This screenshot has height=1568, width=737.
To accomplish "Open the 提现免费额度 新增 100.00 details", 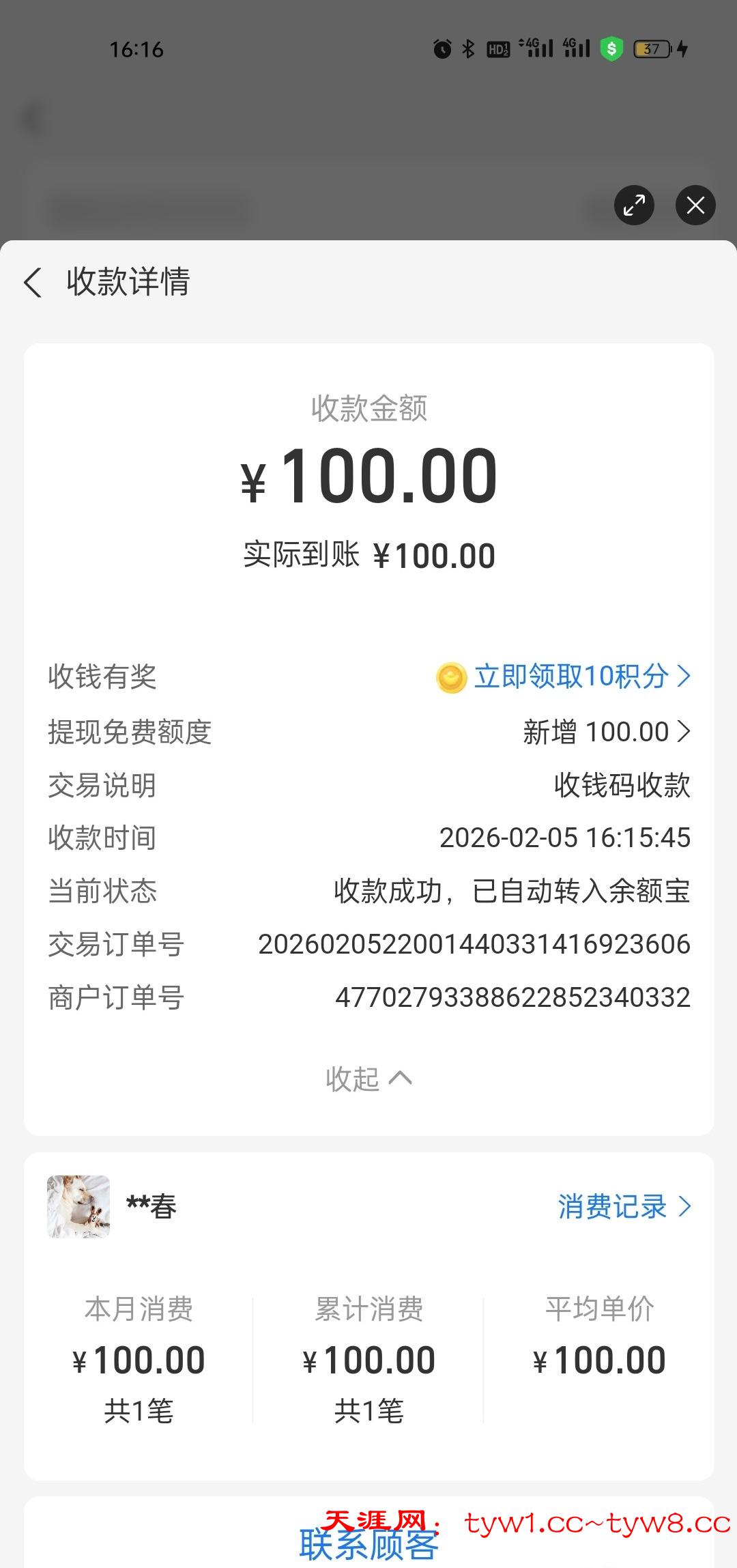I will pos(606,732).
